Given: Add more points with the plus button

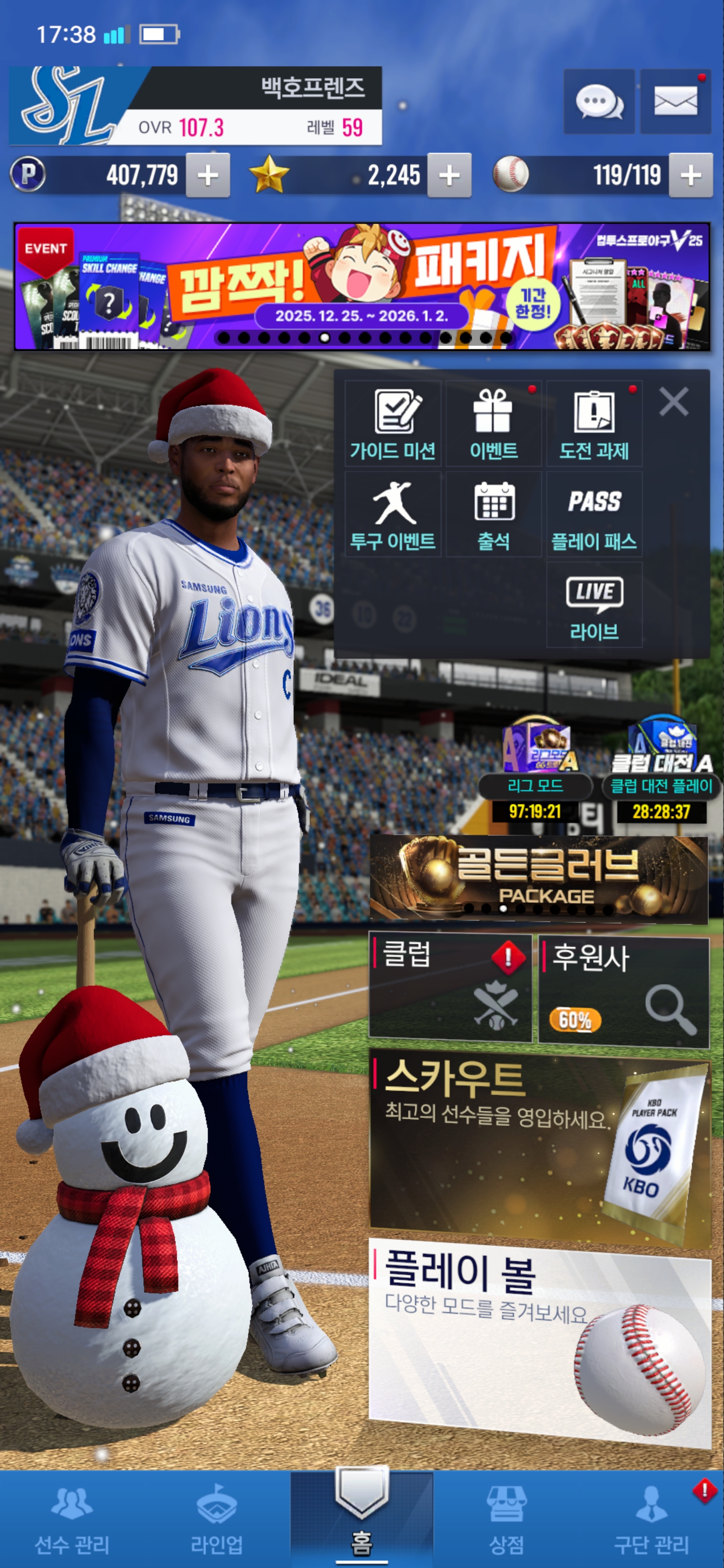Looking at the screenshot, I should (x=208, y=176).
